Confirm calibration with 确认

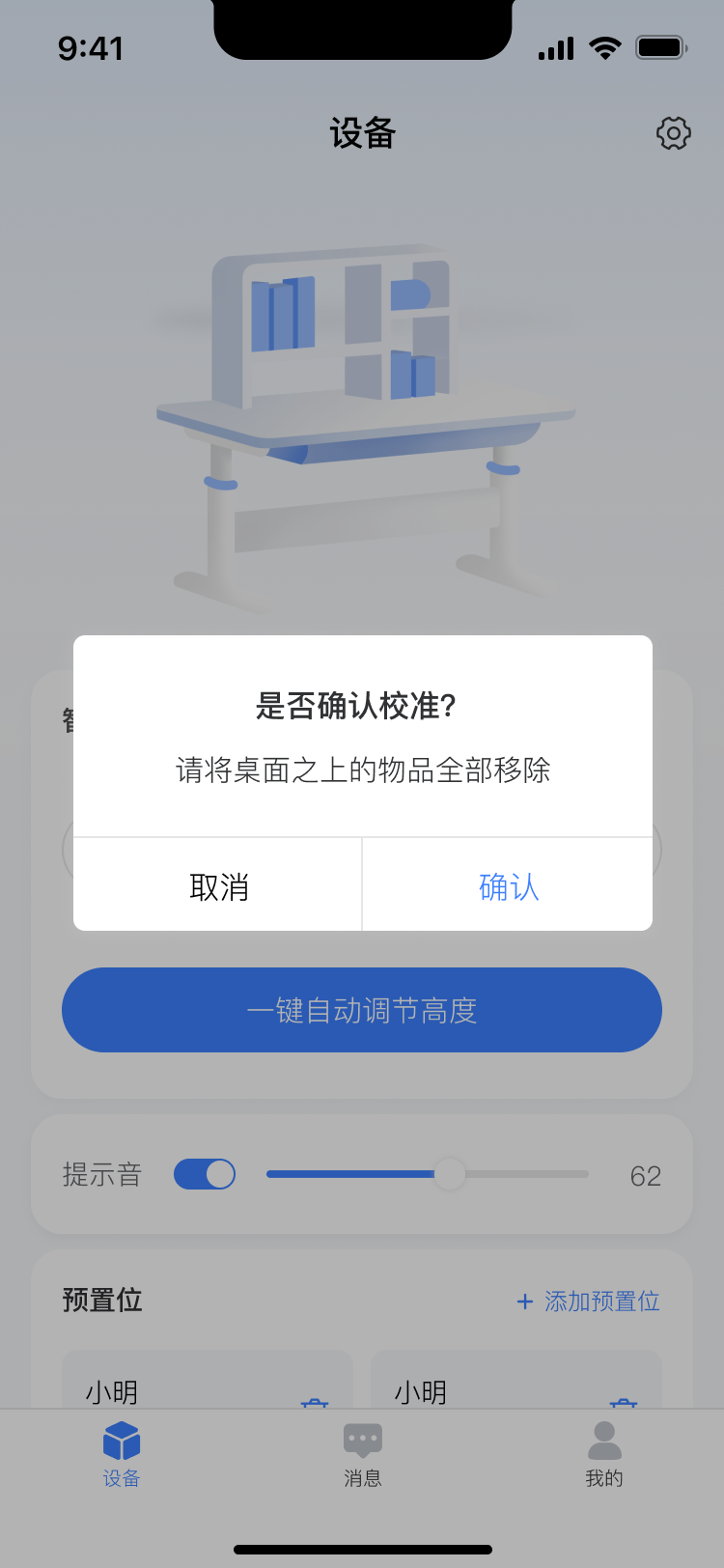click(x=509, y=885)
